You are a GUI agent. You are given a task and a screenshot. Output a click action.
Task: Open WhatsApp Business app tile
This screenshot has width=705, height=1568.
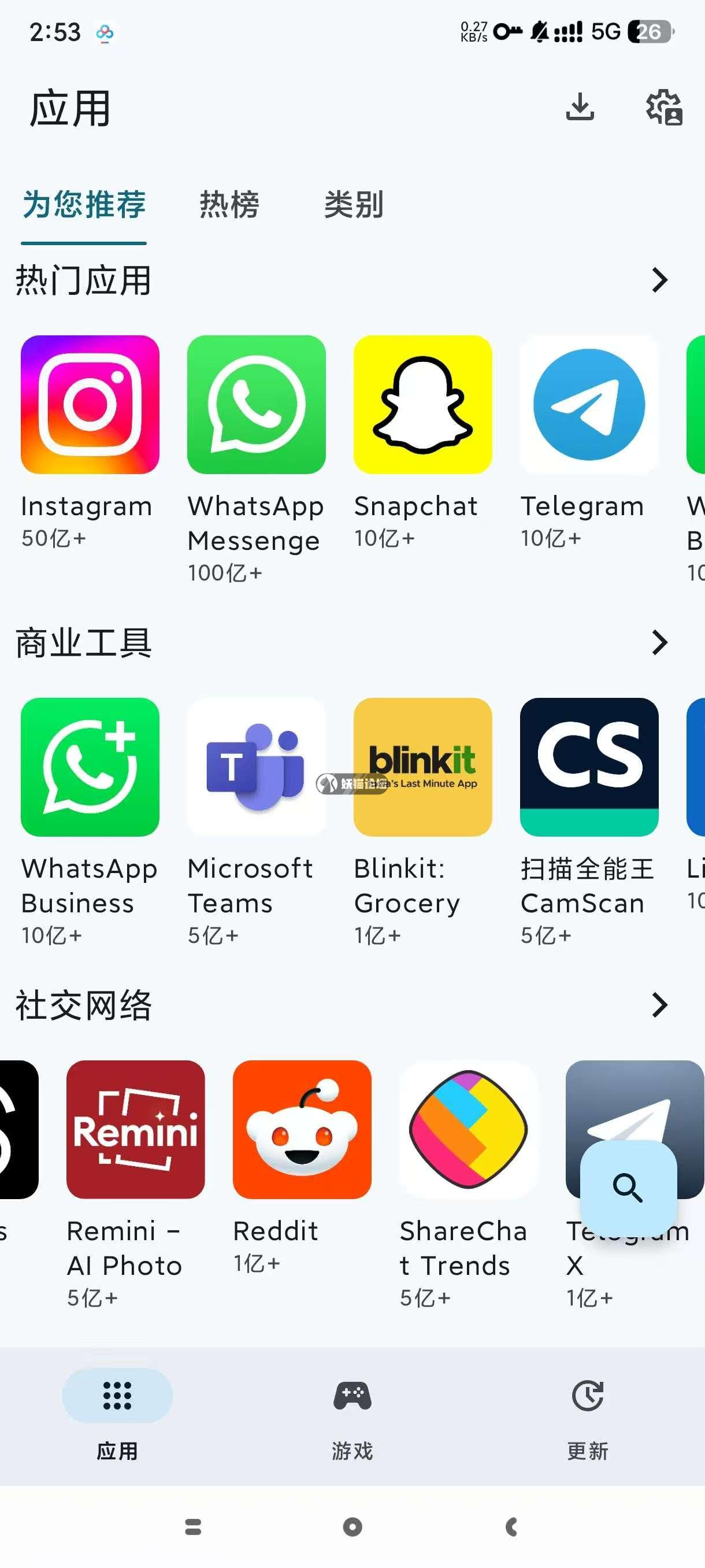pos(90,767)
